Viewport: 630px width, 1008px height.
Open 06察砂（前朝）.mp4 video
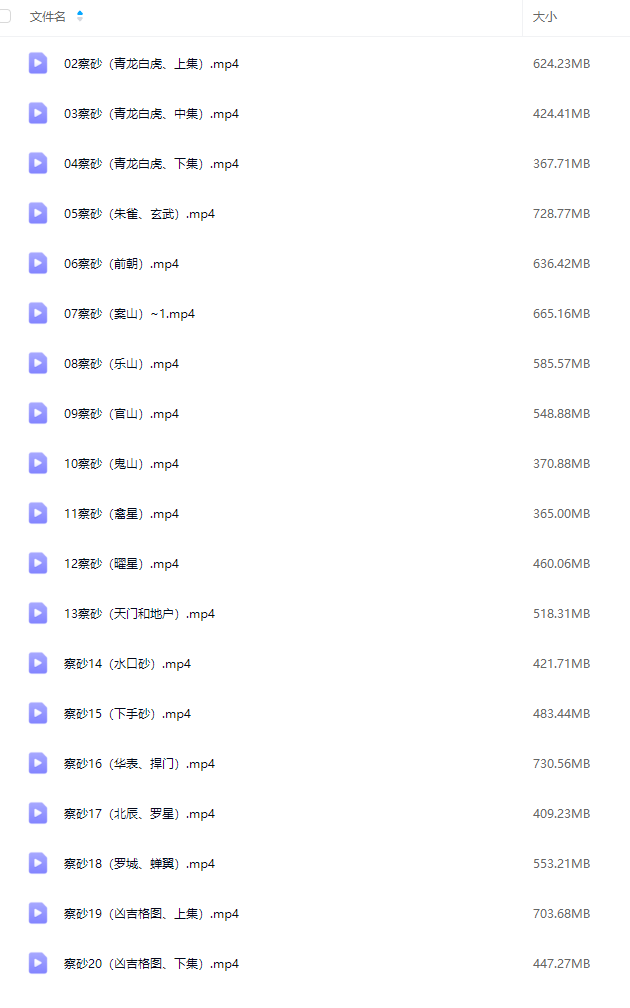click(x=121, y=264)
